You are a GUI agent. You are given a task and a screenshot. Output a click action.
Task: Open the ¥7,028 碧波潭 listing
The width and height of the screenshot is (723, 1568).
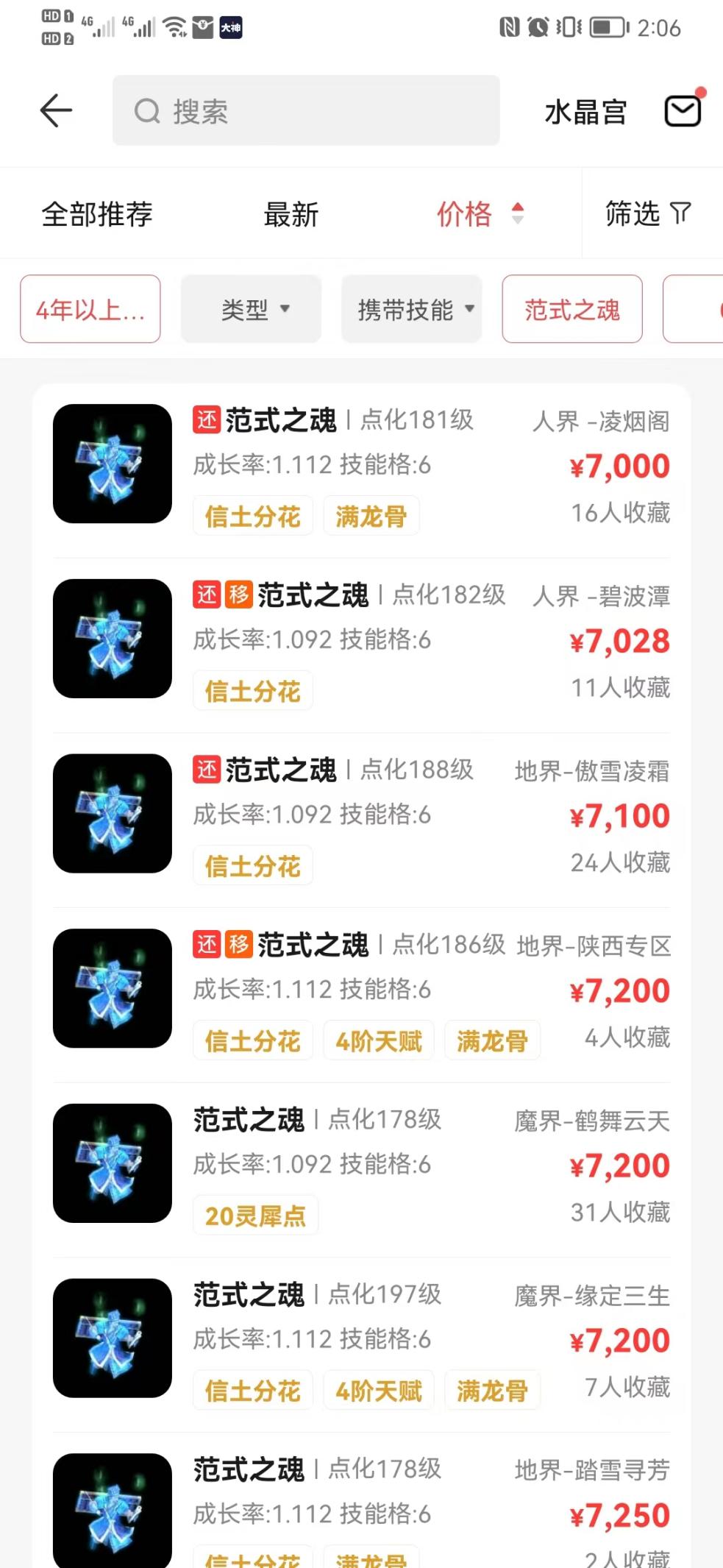point(360,640)
